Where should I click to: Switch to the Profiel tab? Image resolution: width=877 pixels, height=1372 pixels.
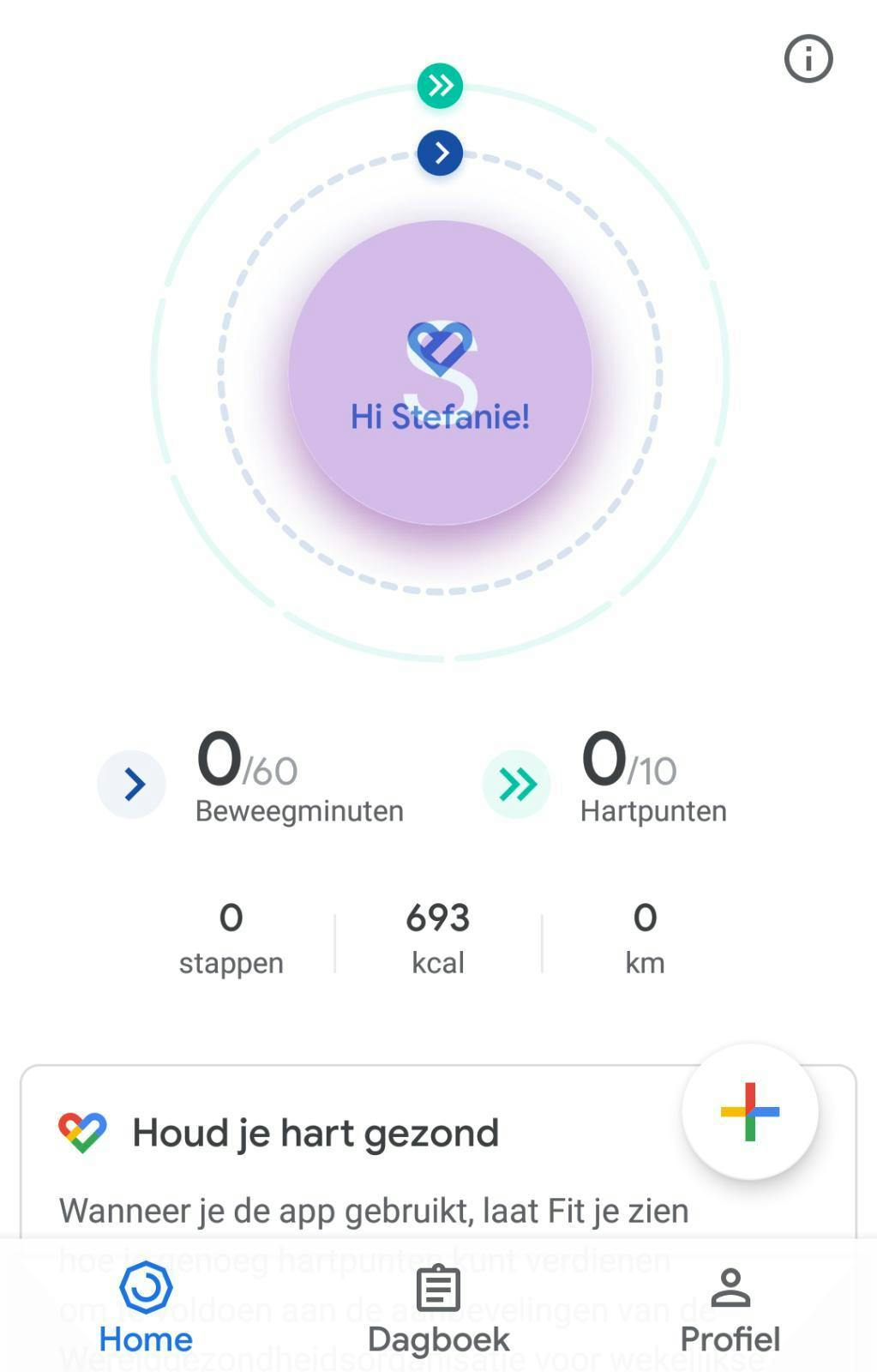pos(730,1308)
